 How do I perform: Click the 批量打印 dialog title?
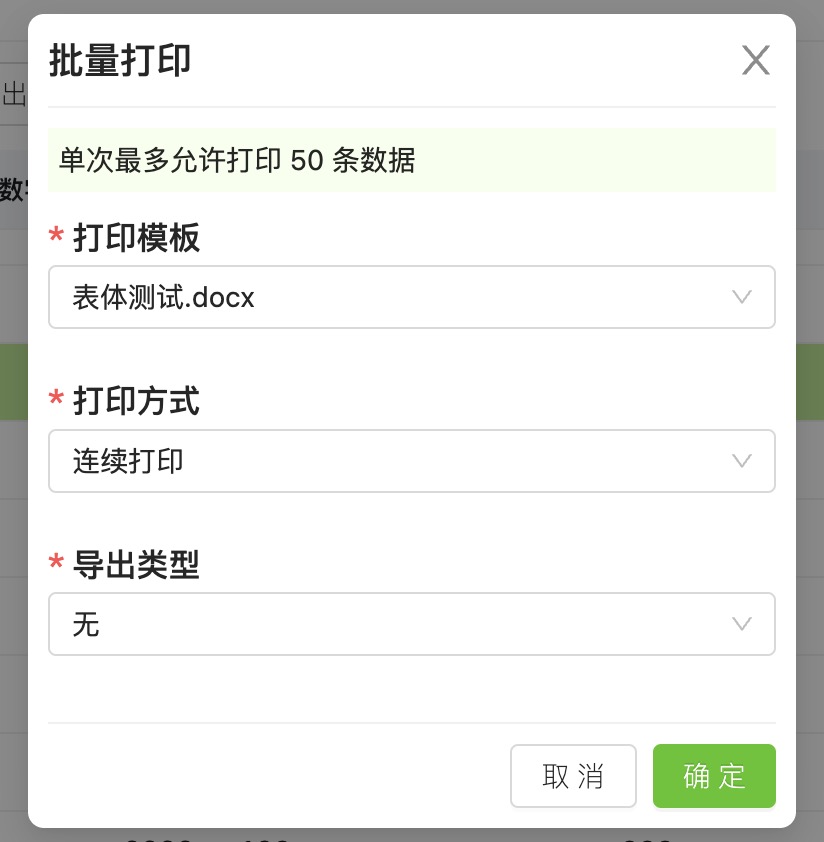click(x=120, y=60)
